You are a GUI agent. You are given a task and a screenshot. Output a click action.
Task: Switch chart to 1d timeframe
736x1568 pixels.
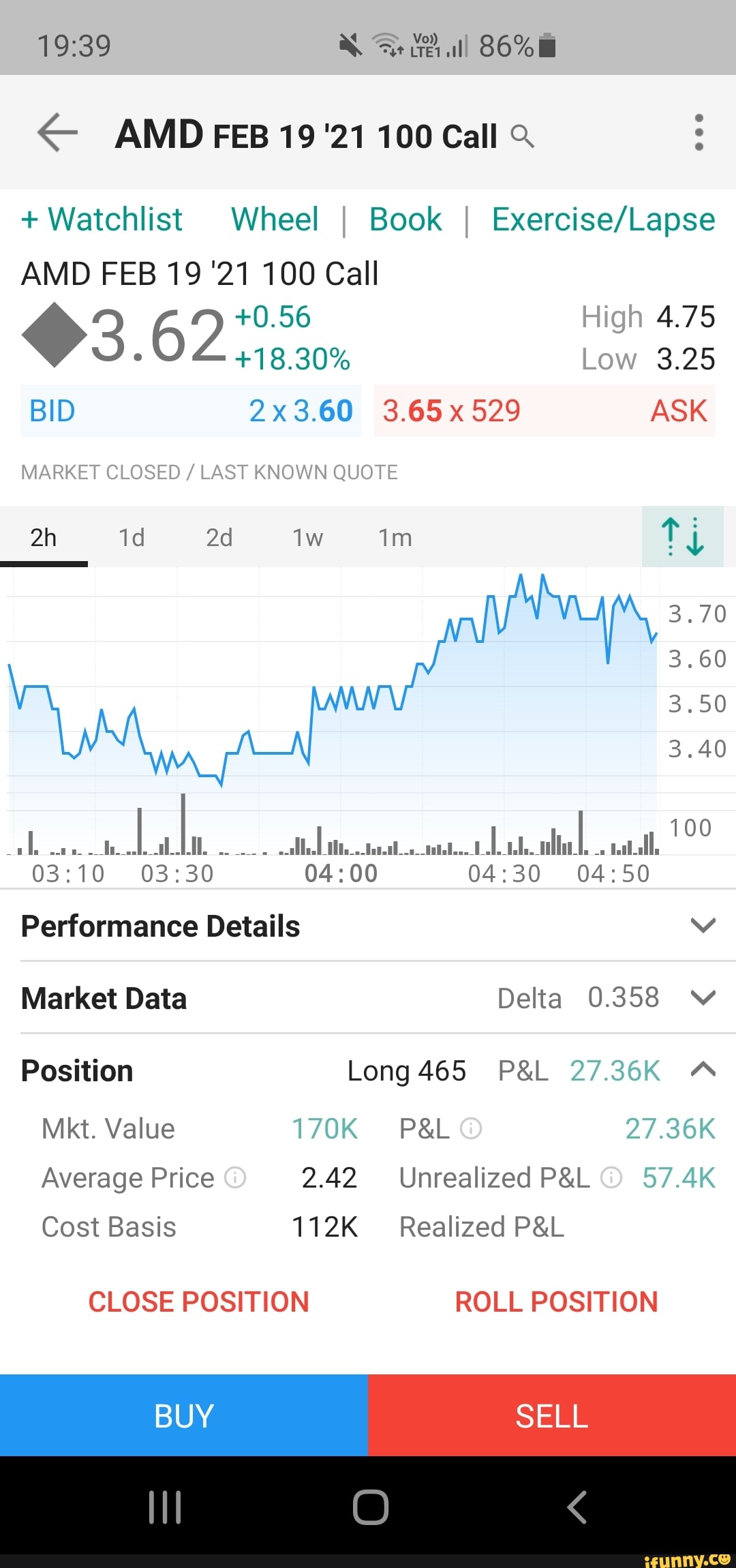pyautogui.click(x=131, y=537)
